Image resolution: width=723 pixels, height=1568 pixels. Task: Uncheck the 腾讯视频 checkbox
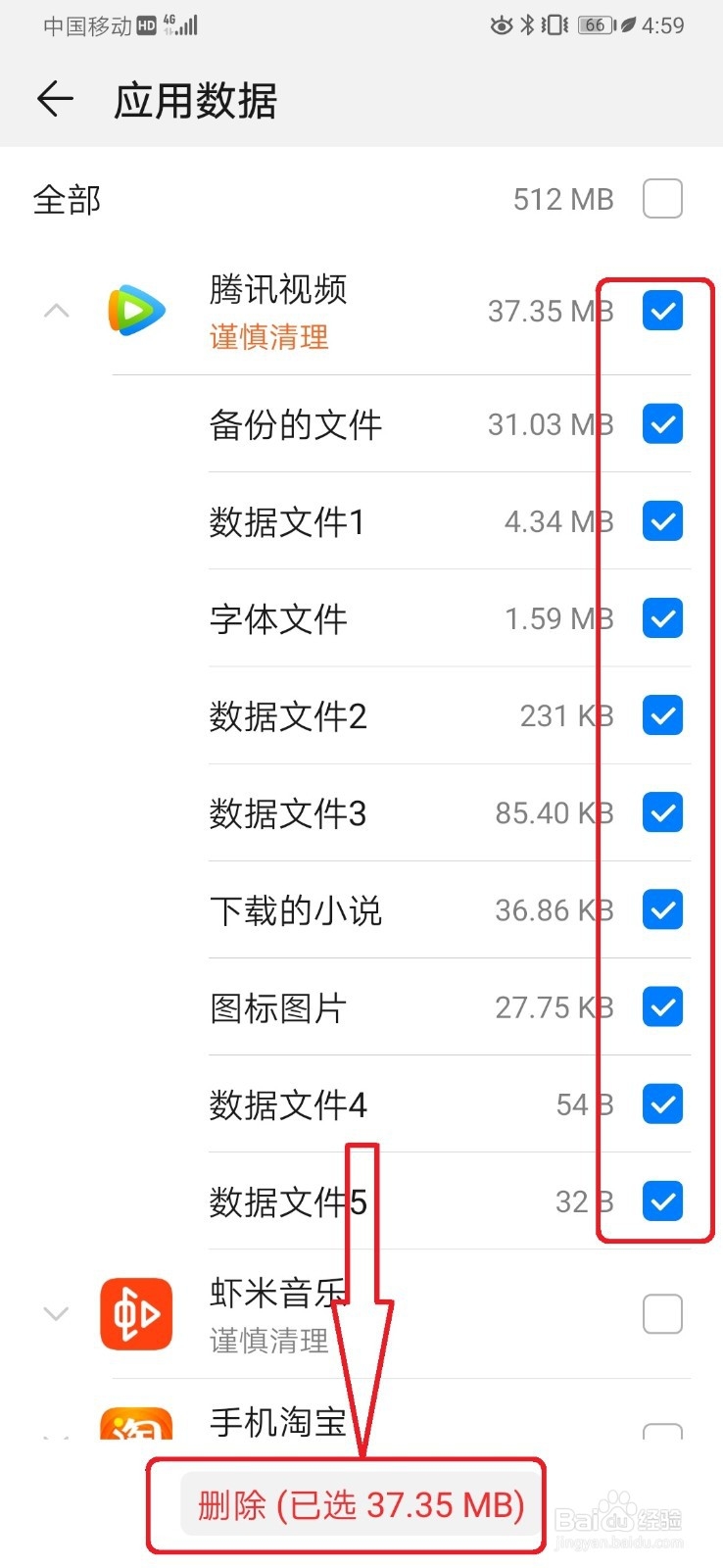tap(662, 311)
